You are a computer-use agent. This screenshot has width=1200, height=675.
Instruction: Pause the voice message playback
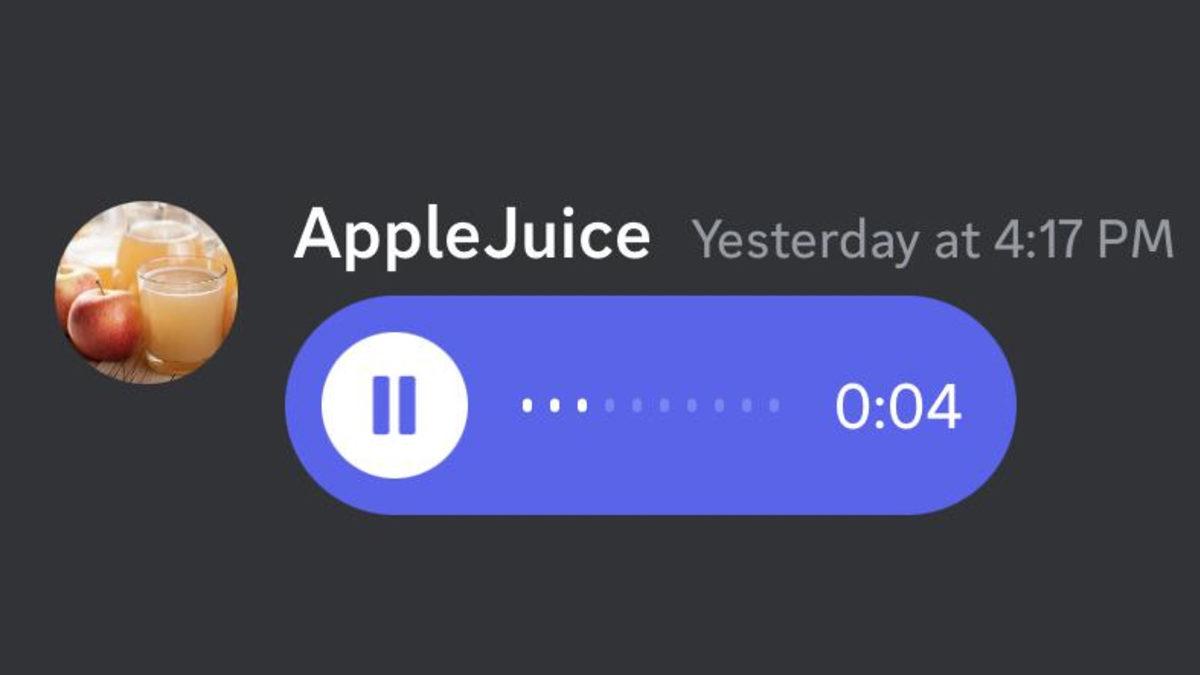(394, 405)
